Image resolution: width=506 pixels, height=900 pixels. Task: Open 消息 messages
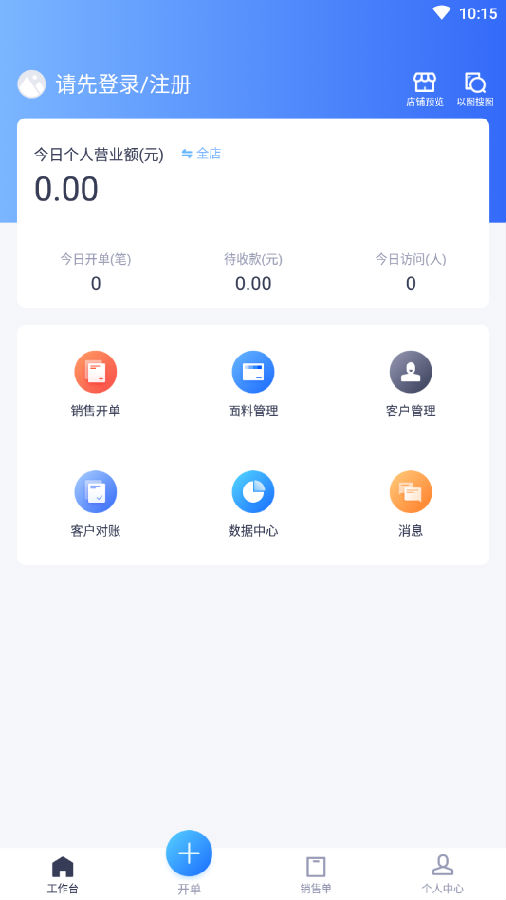click(411, 504)
